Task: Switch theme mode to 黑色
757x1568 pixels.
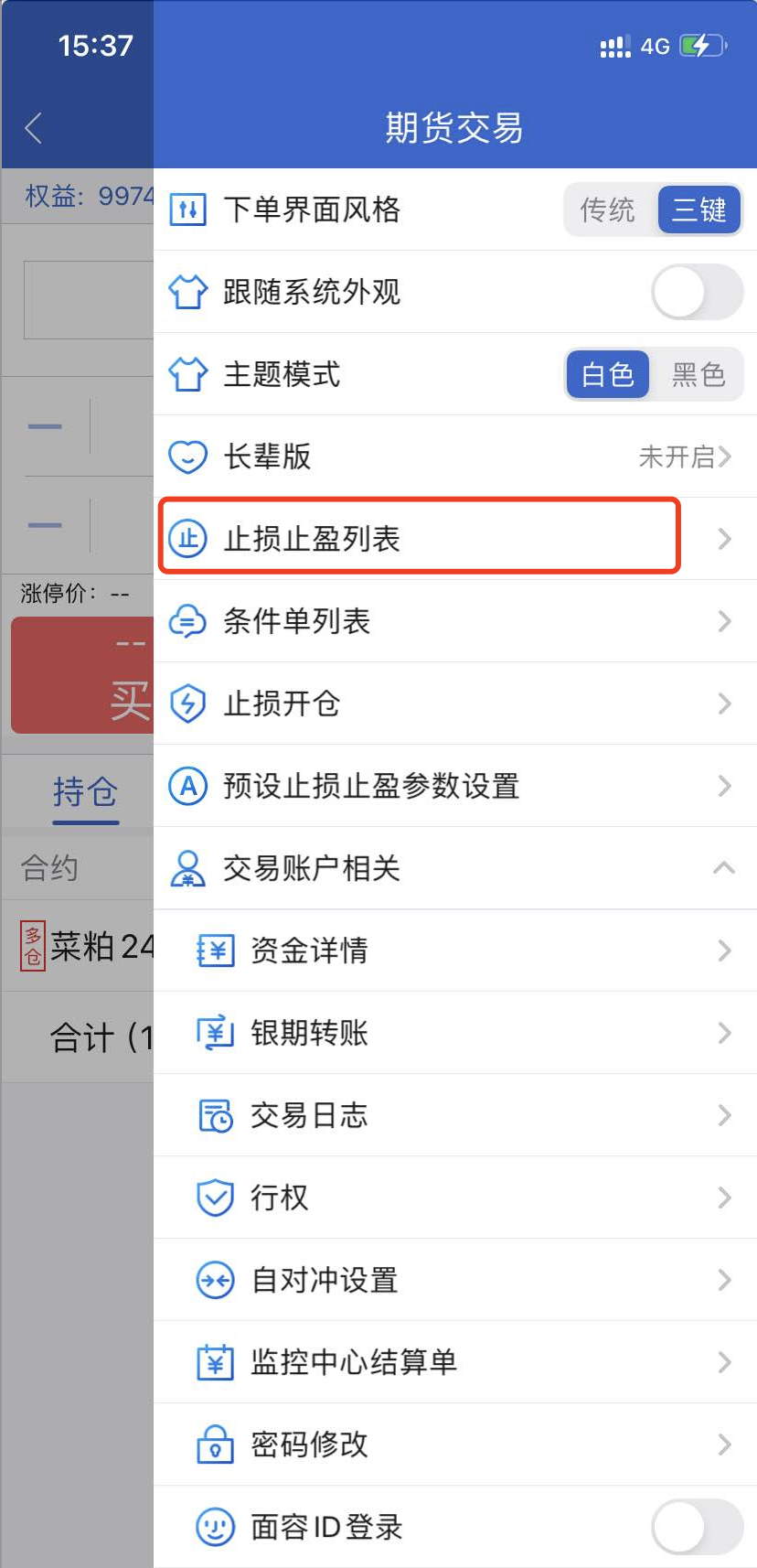Action: click(698, 374)
